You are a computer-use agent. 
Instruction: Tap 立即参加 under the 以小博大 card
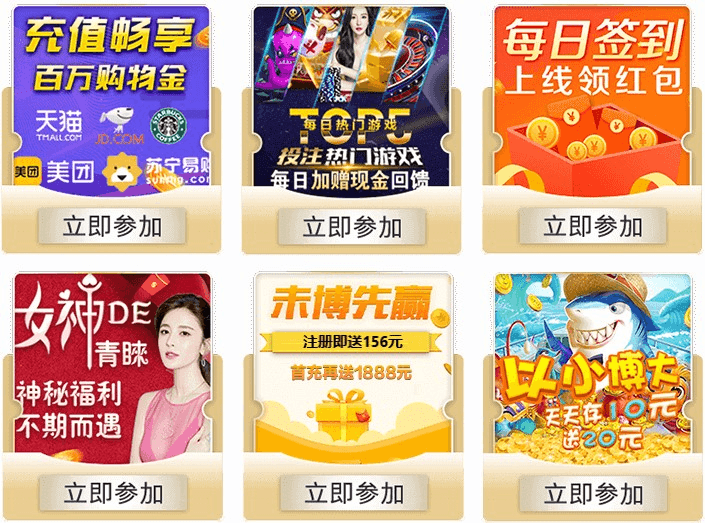(592, 493)
